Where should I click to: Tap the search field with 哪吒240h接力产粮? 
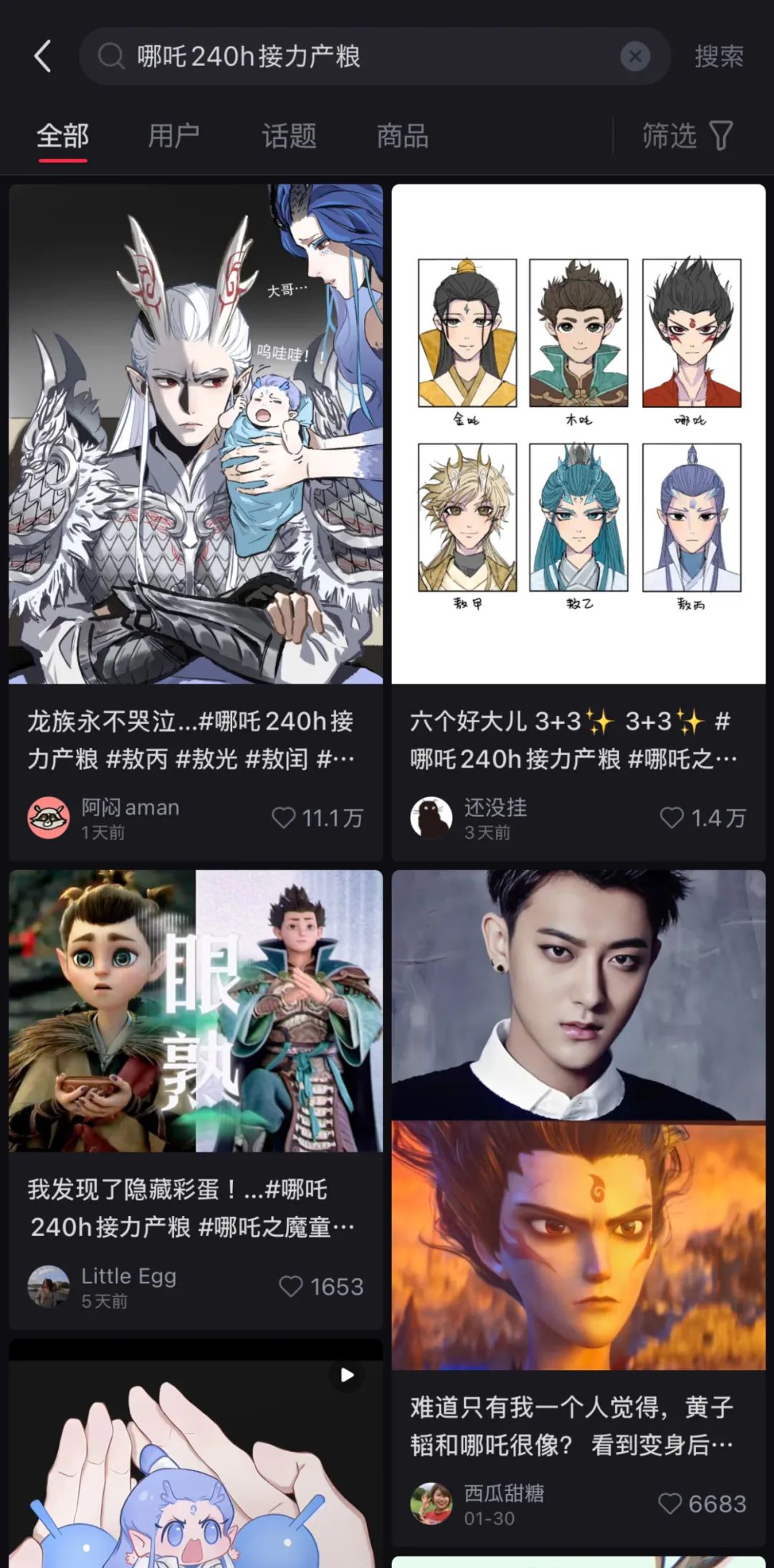click(x=358, y=57)
